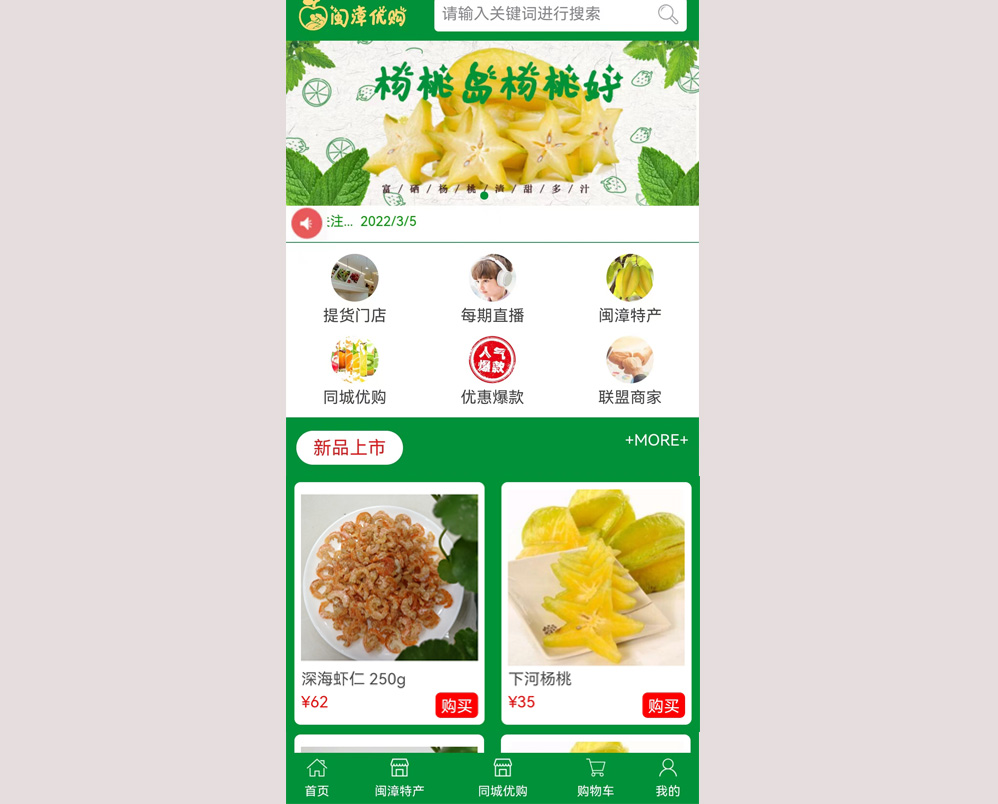The image size is (998, 804).
Task: Browse the 闽漳特产 category icon
Action: tap(630, 279)
